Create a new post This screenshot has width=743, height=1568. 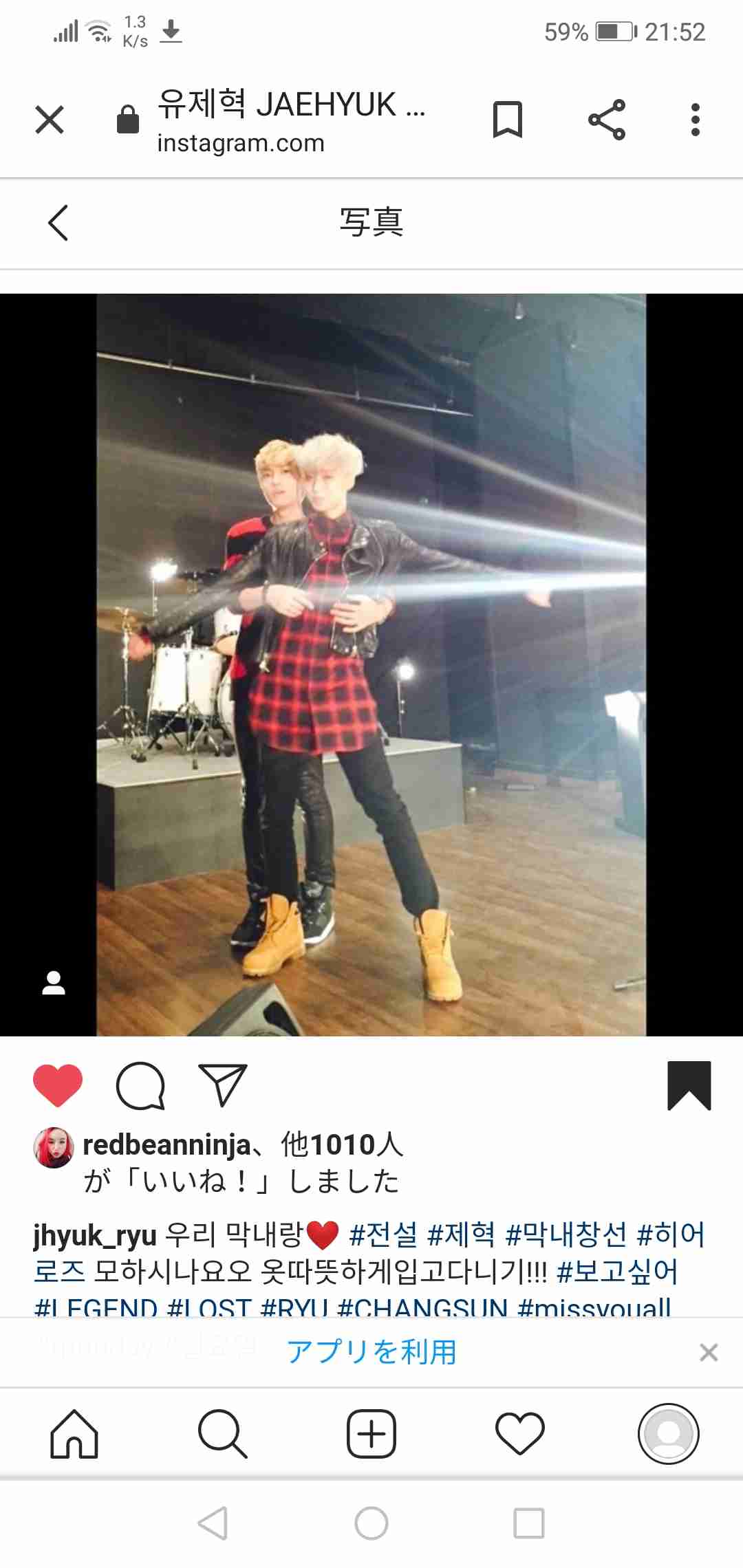click(371, 1434)
